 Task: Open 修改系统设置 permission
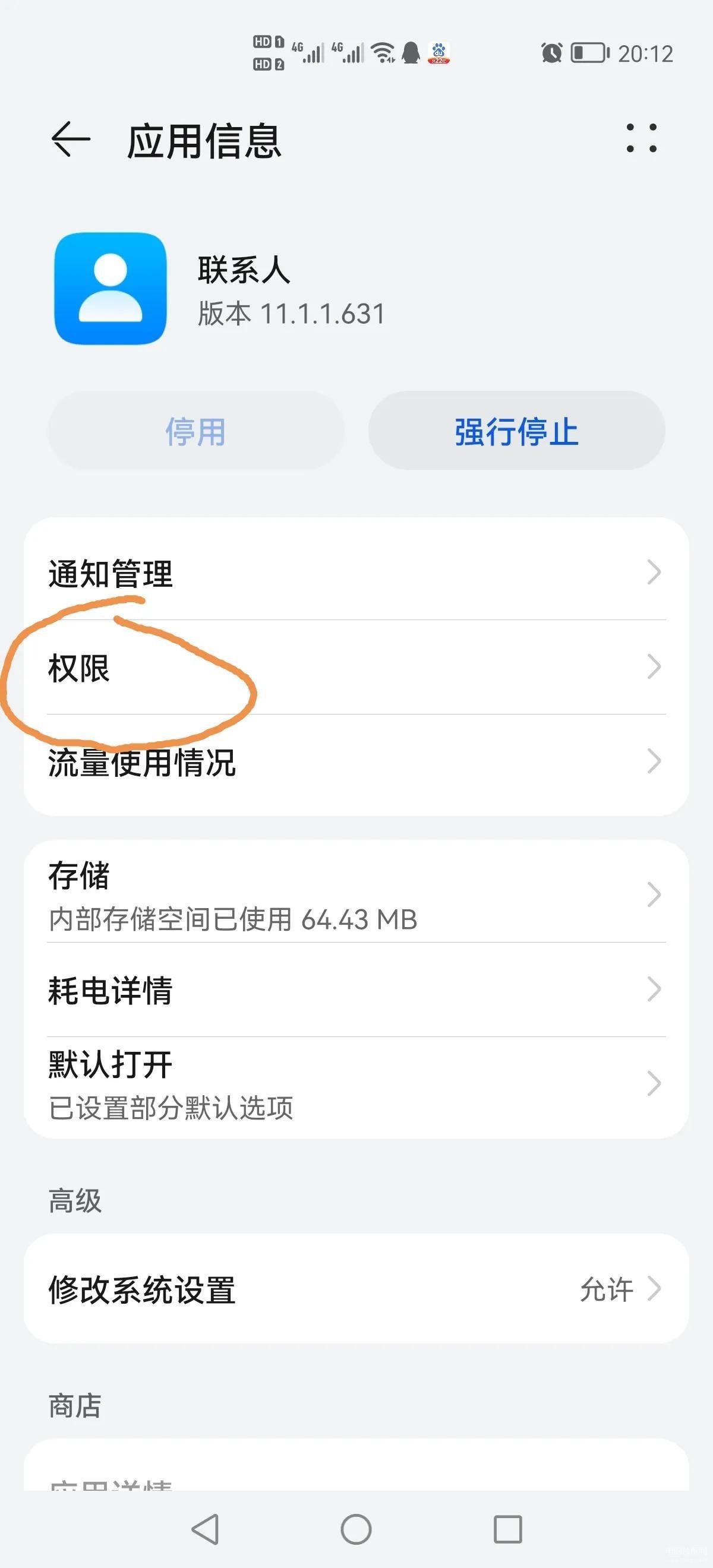pyautogui.click(x=355, y=1289)
